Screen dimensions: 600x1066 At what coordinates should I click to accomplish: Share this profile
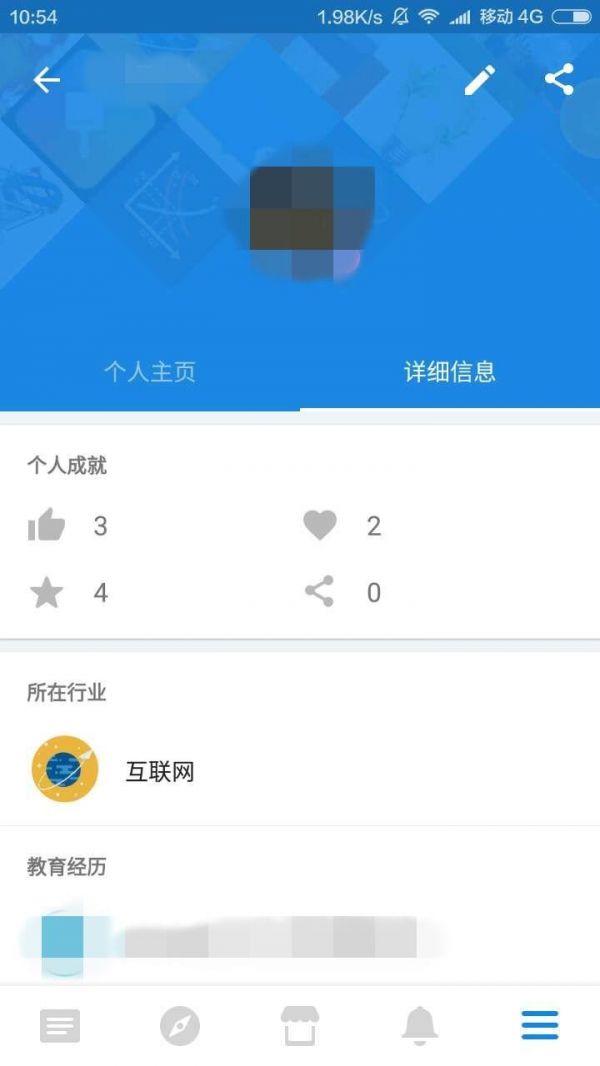tap(559, 80)
